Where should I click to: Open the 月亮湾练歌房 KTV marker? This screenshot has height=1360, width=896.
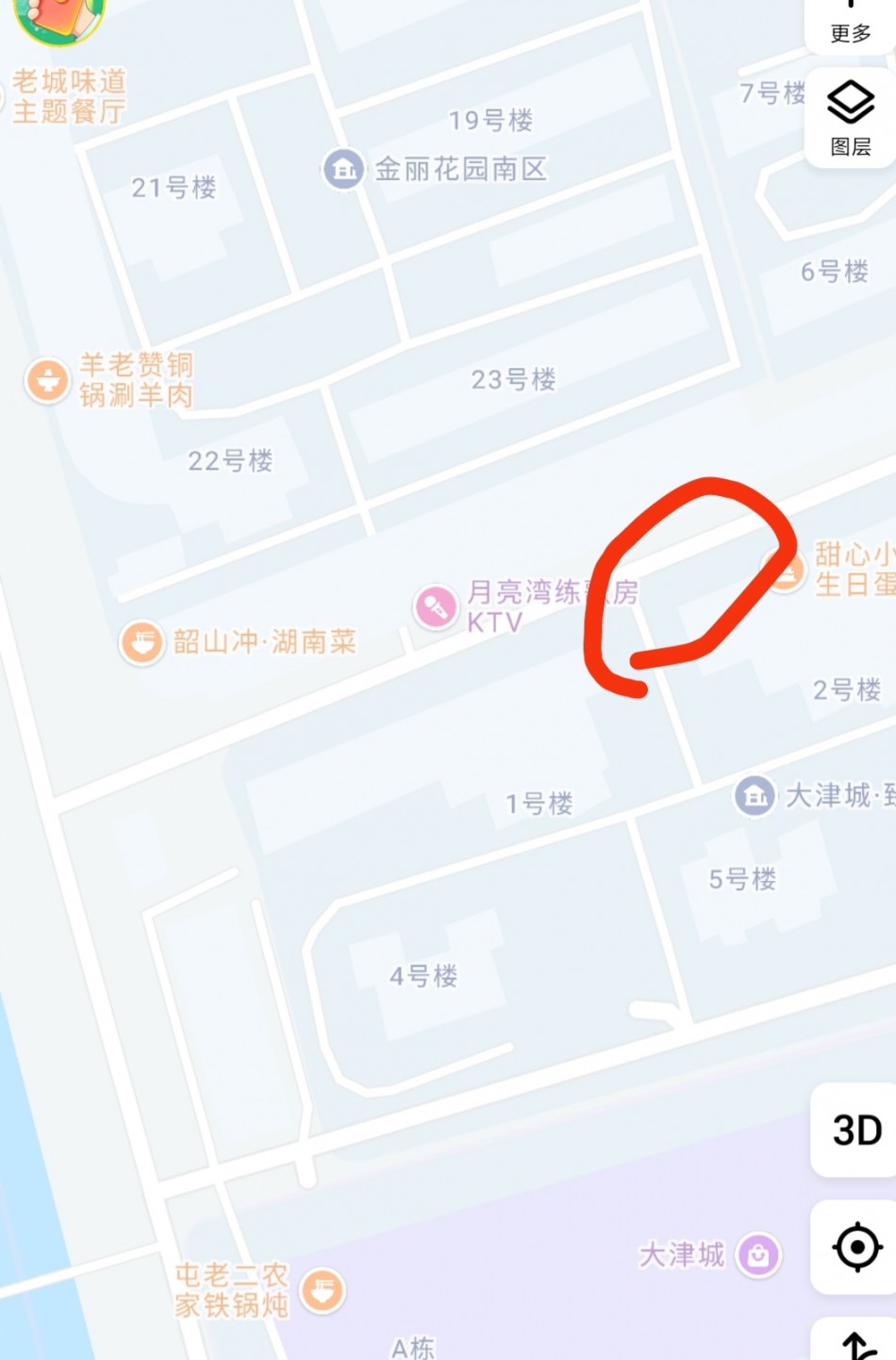click(x=436, y=606)
